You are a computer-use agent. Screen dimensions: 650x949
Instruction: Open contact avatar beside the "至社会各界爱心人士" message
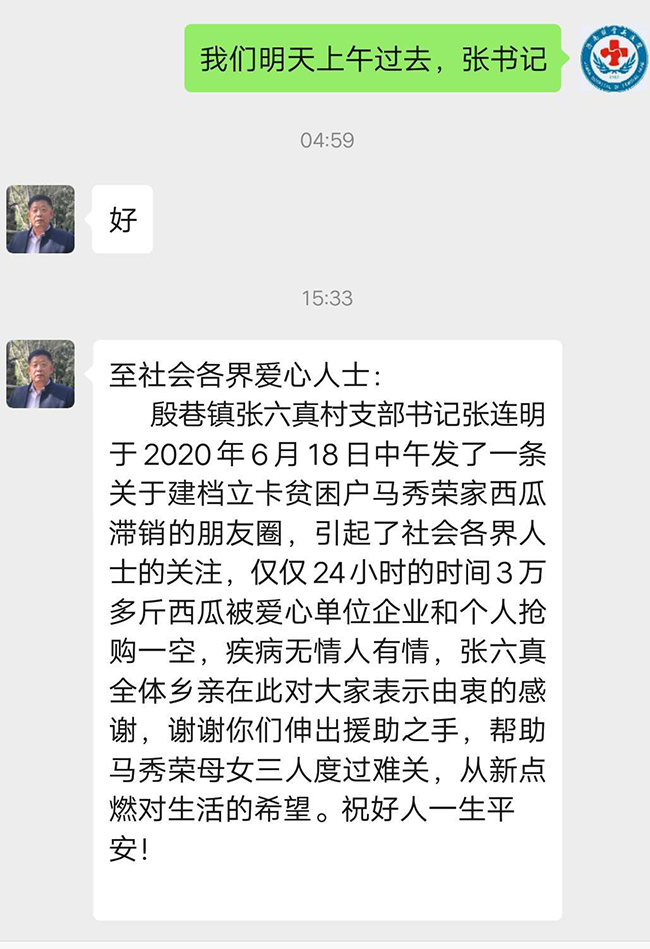point(41,374)
